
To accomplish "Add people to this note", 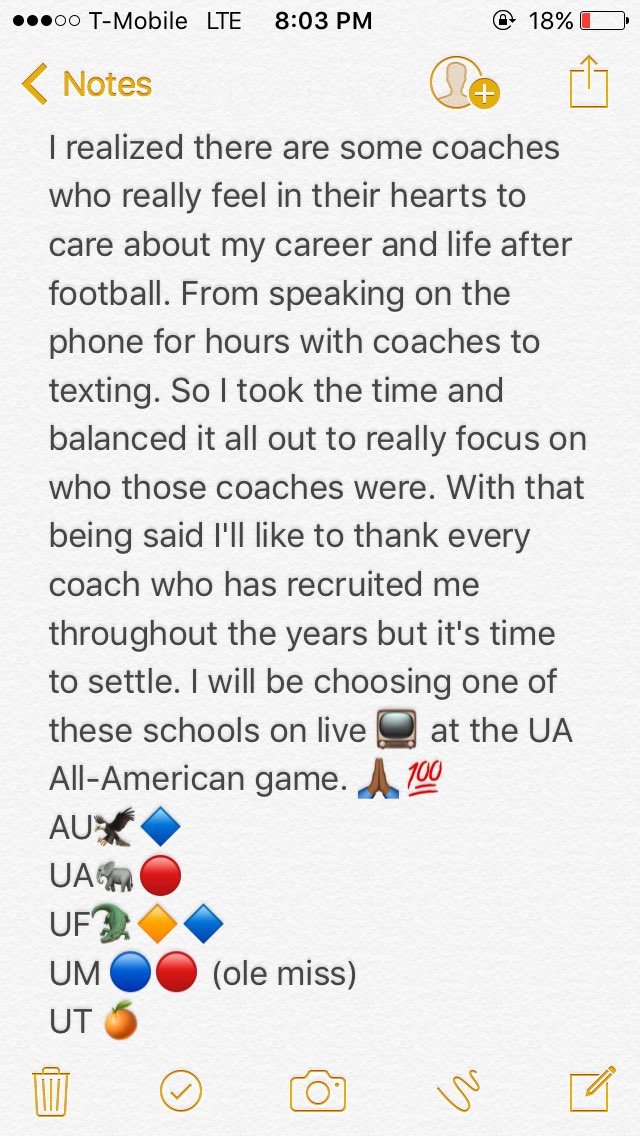I will [x=465, y=84].
